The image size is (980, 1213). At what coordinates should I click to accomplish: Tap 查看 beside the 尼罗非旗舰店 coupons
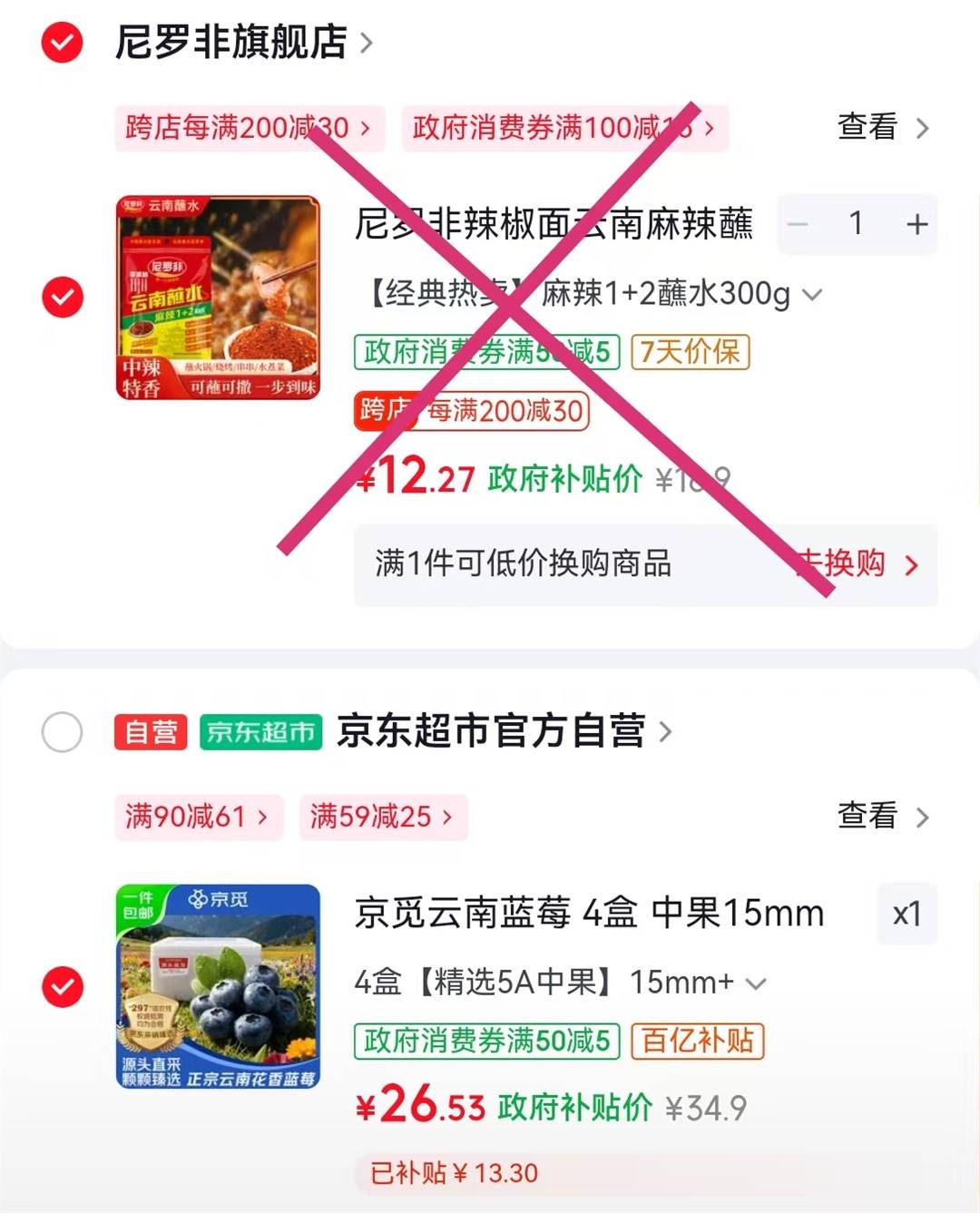(882, 128)
